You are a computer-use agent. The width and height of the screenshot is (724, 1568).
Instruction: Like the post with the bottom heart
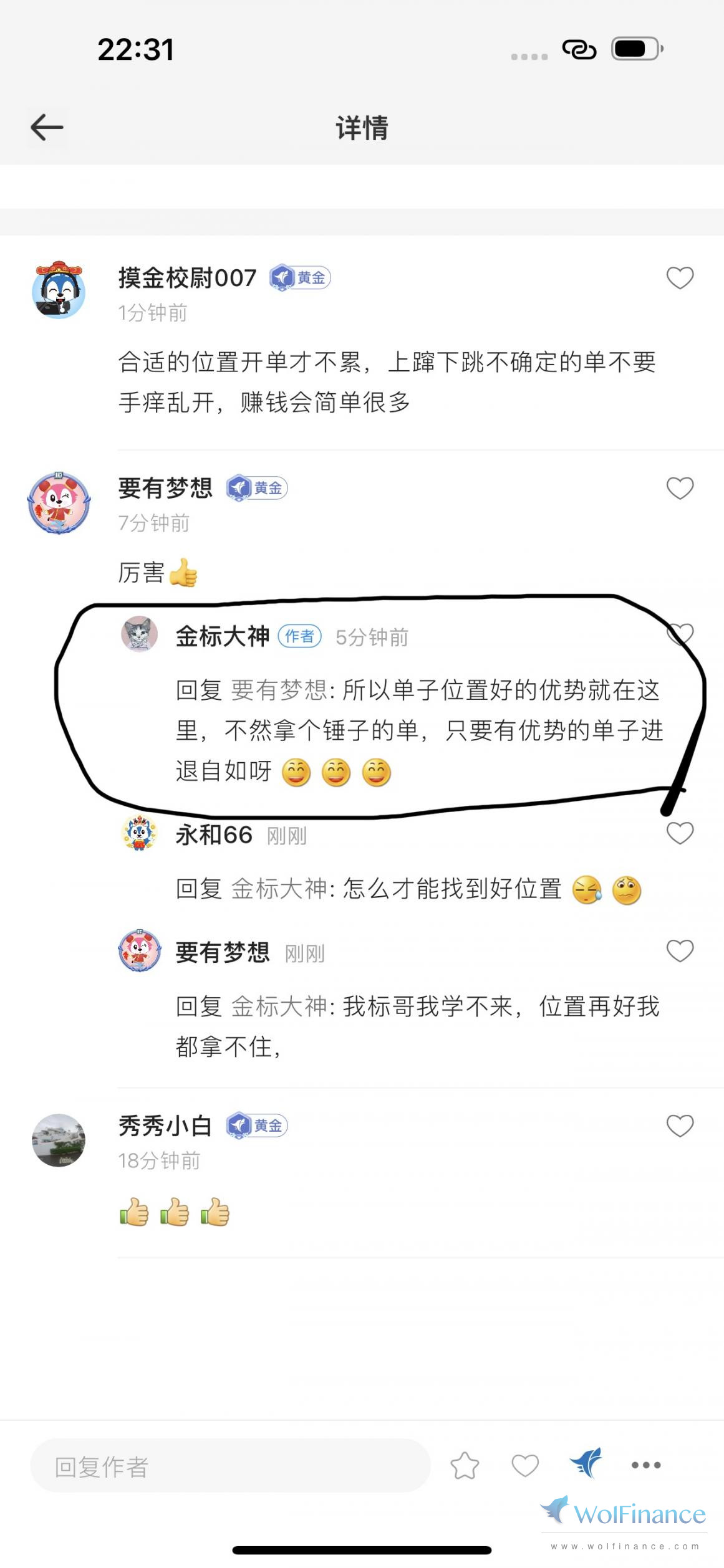[525, 1466]
